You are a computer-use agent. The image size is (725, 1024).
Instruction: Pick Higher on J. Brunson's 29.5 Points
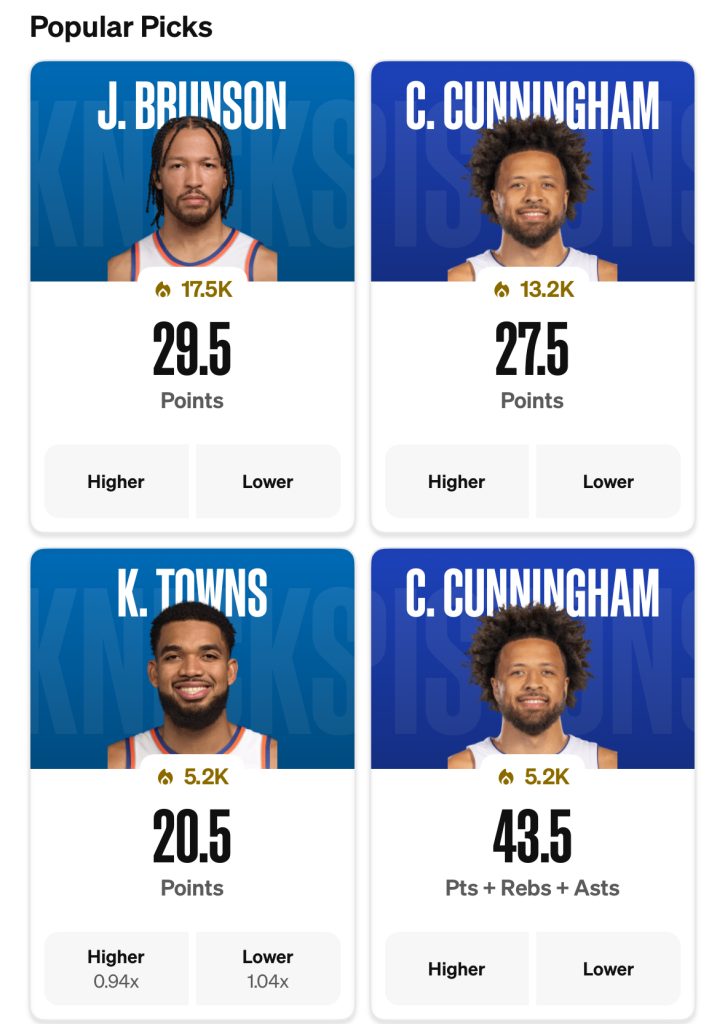click(116, 481)
